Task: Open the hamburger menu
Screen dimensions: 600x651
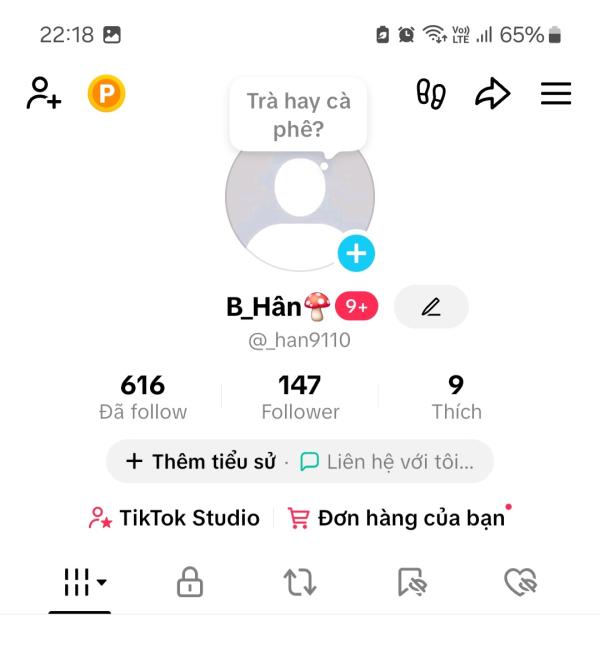Action: point(556,94)
